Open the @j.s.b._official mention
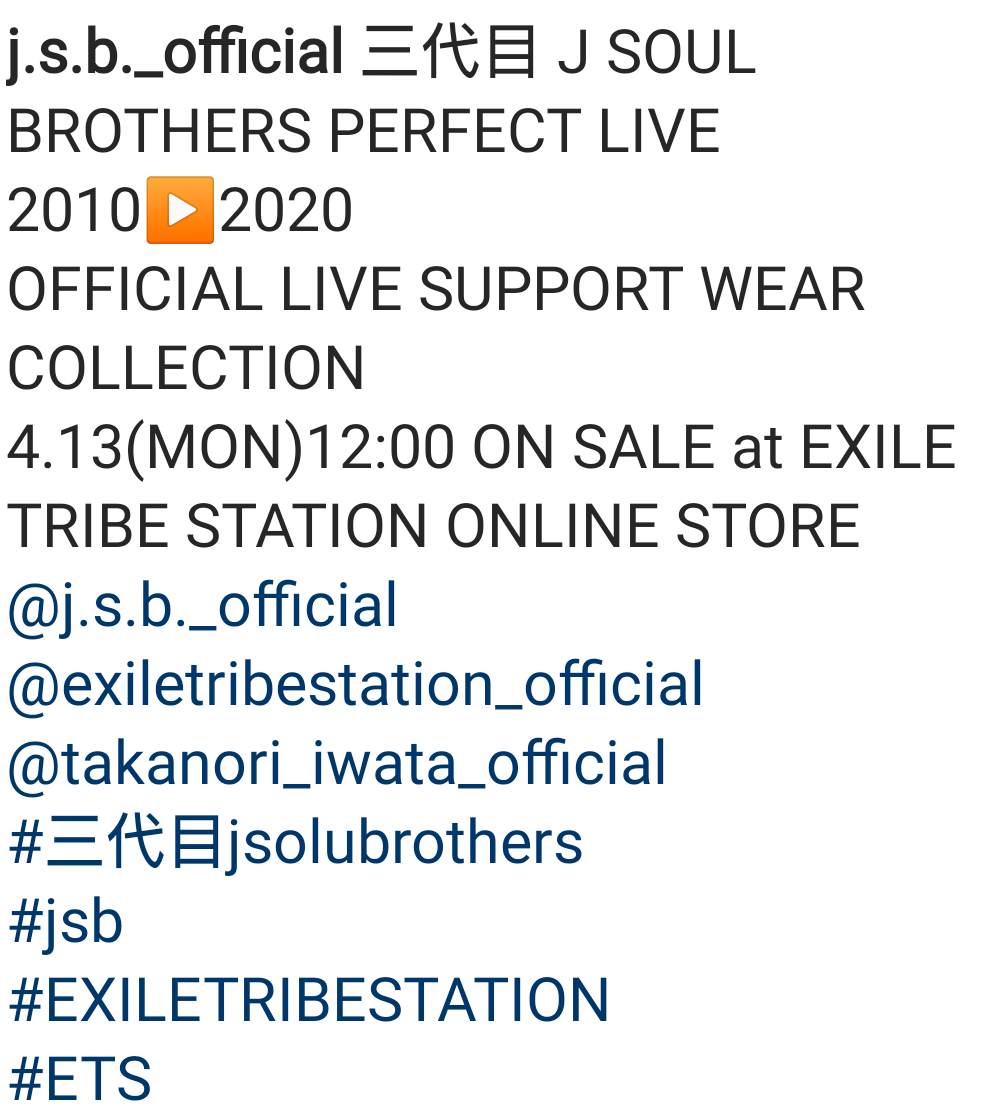The height and width of the screenshot is (1107, 992). click(202, 606)
